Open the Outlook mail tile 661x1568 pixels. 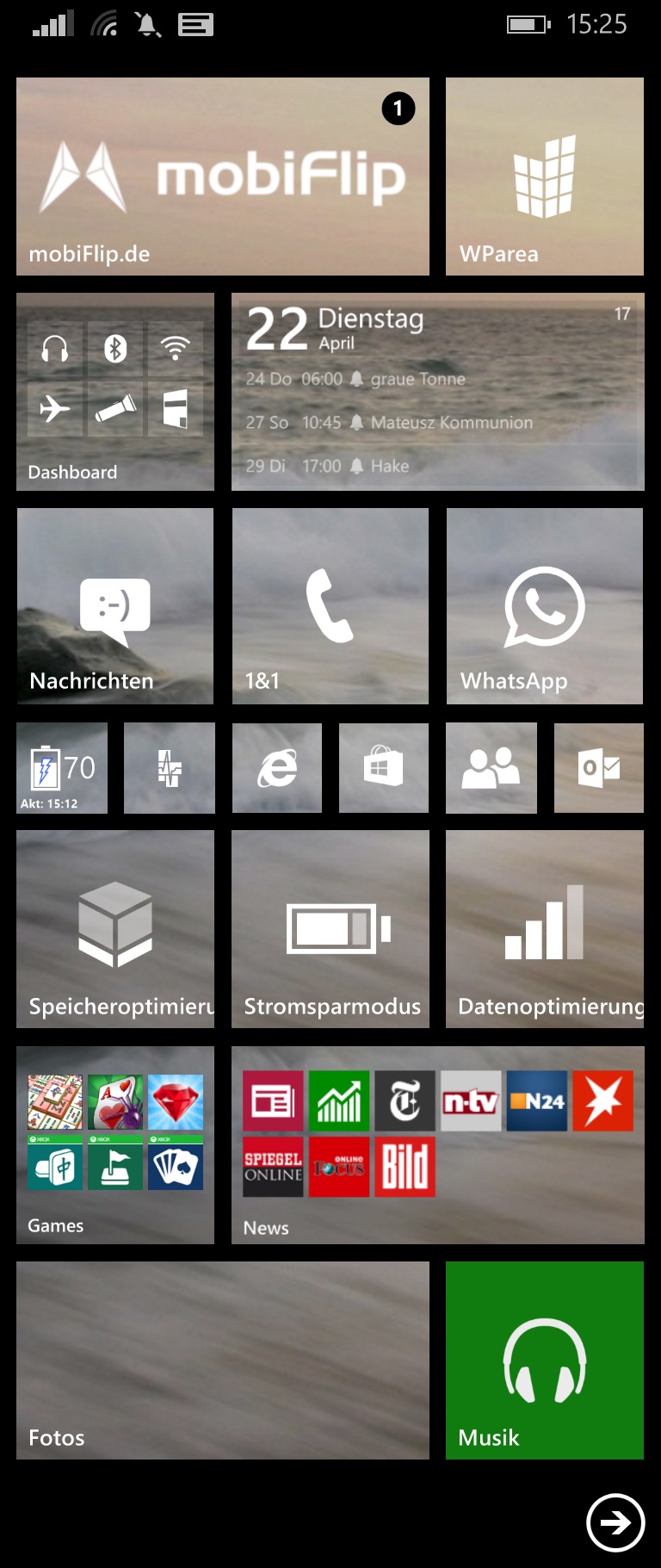599,768
